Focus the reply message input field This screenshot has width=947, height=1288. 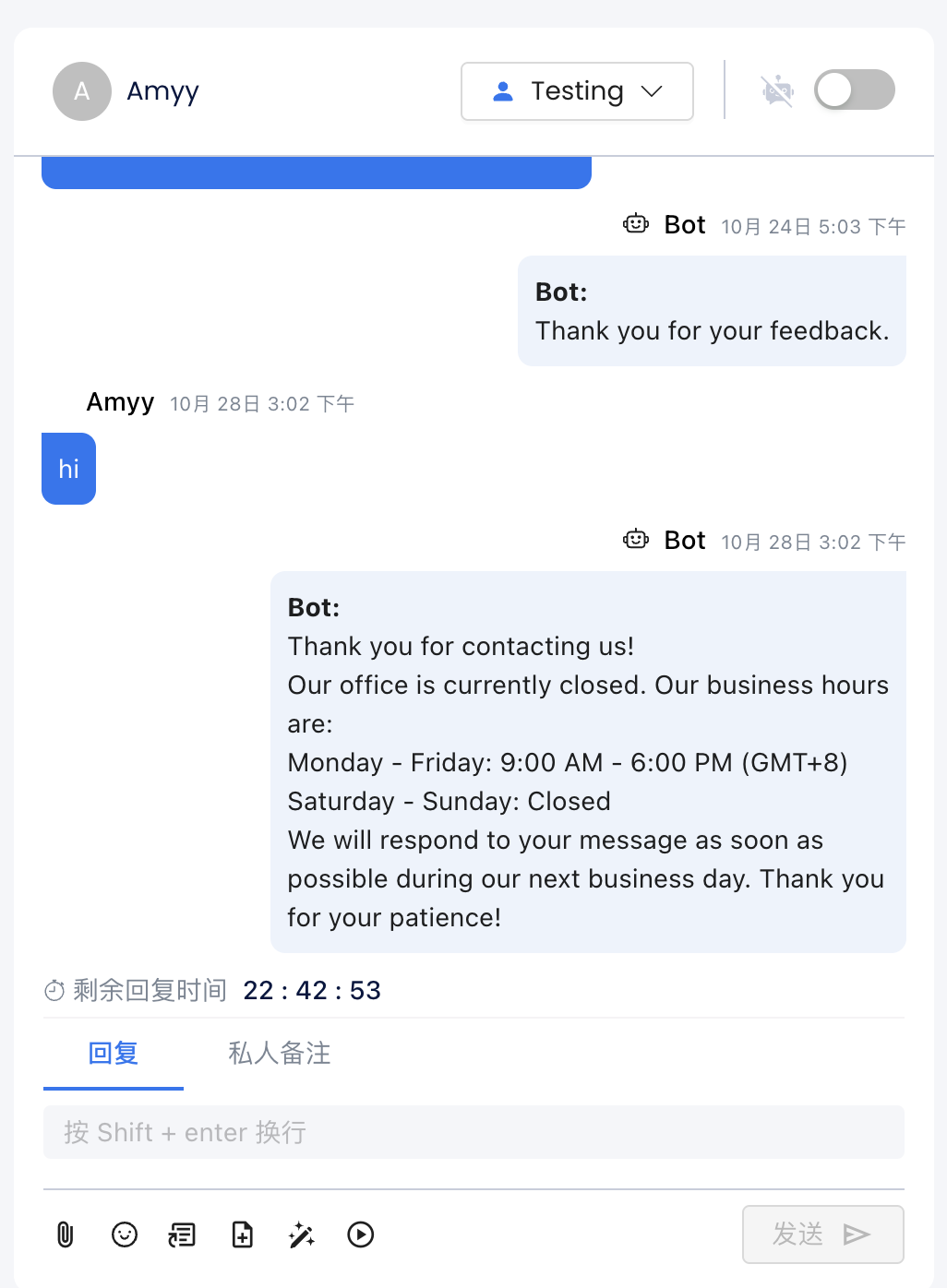[473, 1132]
